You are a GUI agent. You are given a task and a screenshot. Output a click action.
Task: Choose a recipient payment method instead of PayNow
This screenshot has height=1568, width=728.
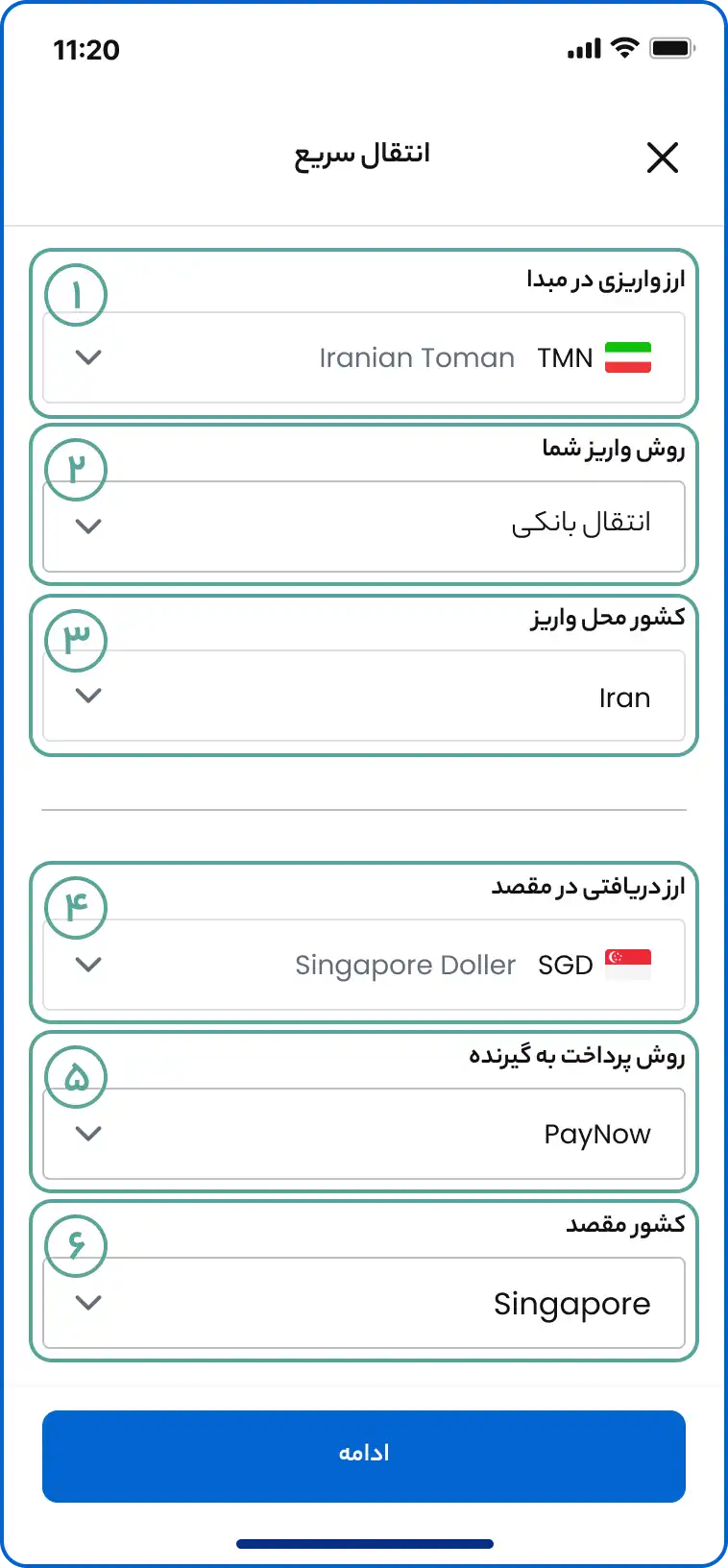pos(364,1134)
